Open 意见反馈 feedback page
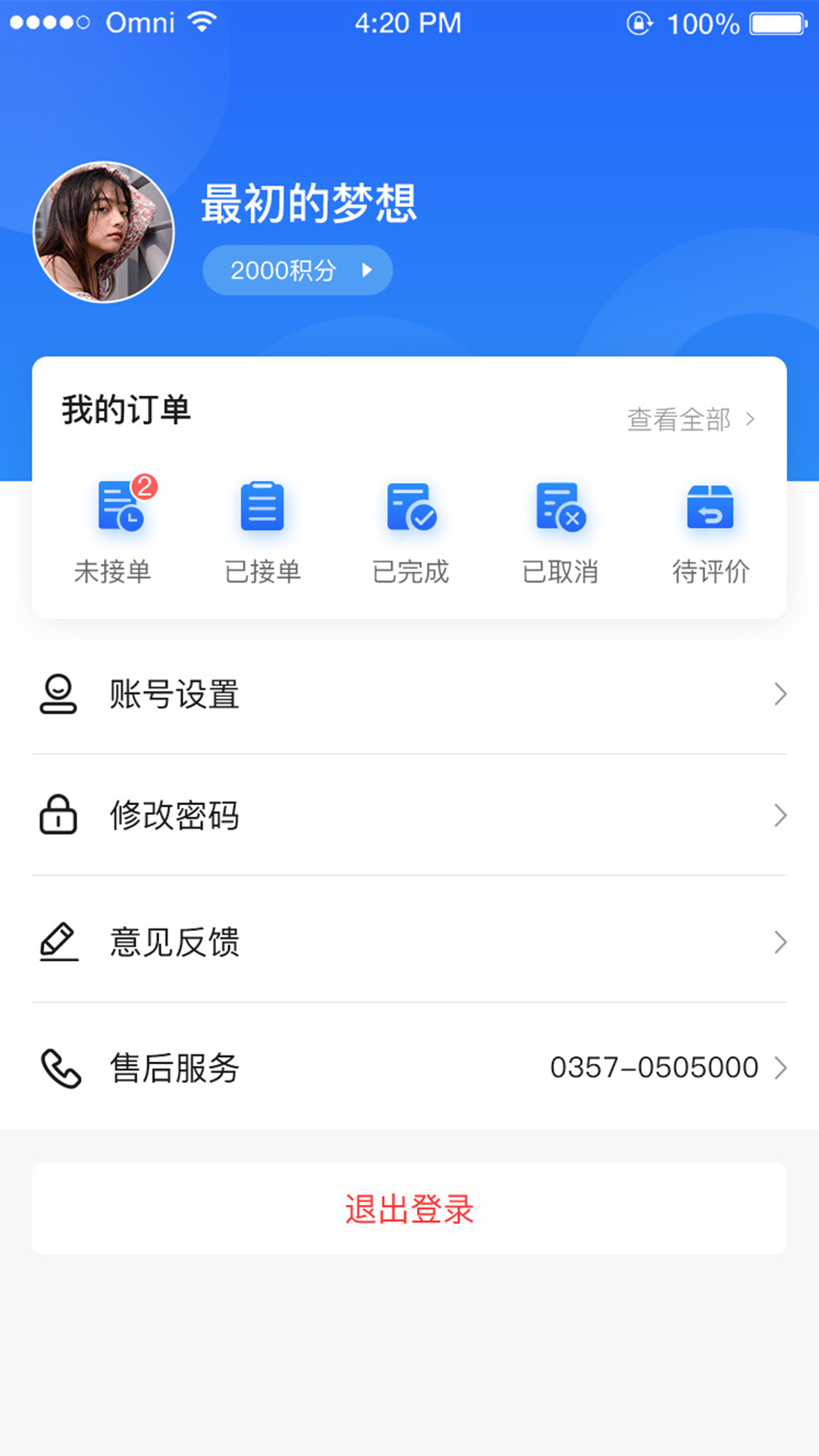Viewport: 819px width, 1456px height. pos(409,942)
